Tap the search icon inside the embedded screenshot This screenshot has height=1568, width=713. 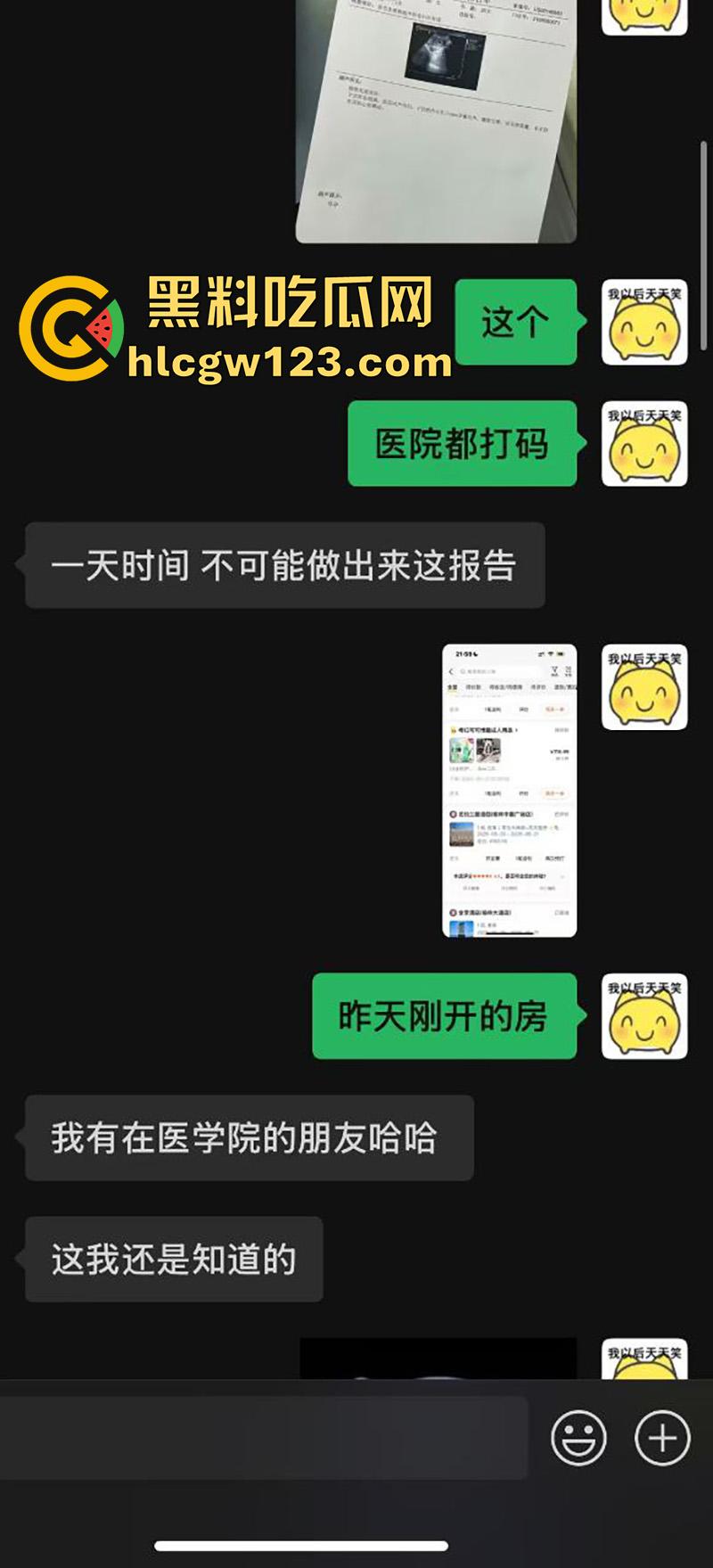tap(463, 671)
